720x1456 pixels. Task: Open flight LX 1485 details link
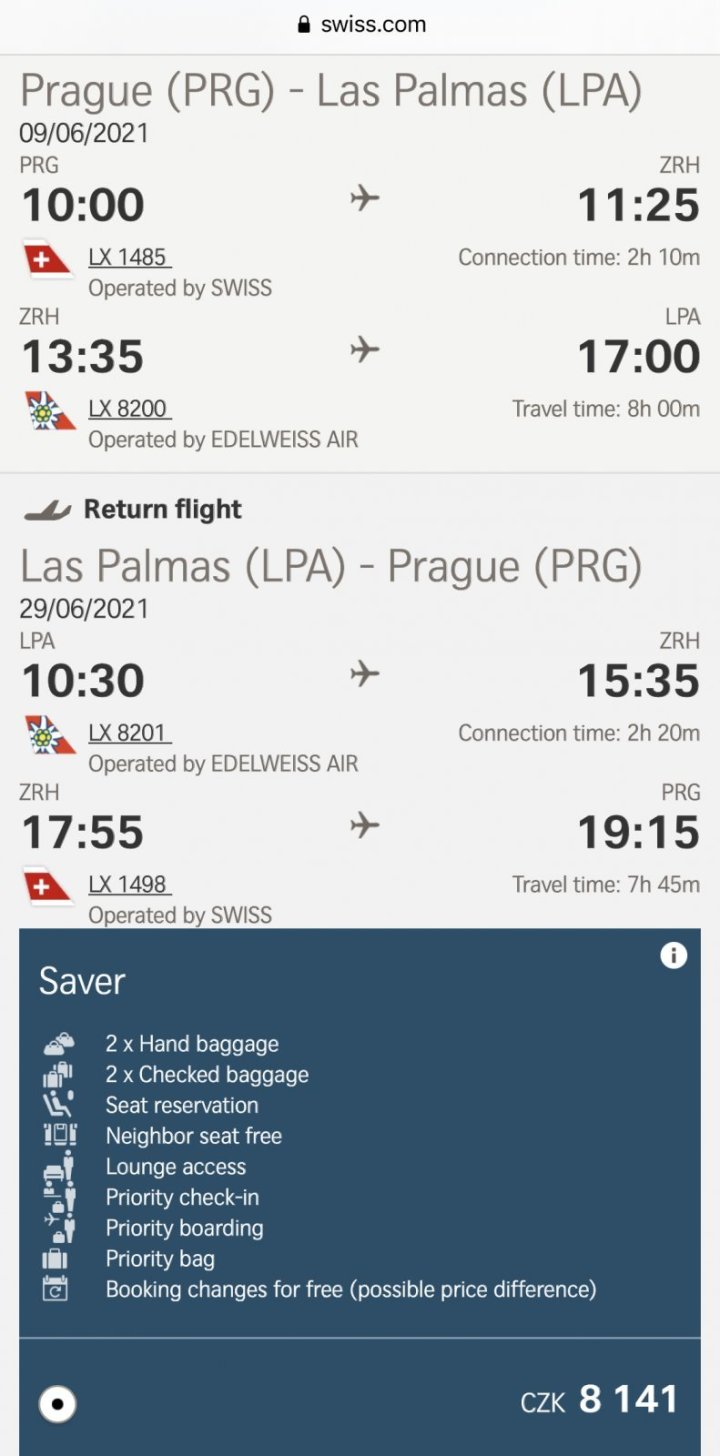pyautogui.click(x=128, y=257)
